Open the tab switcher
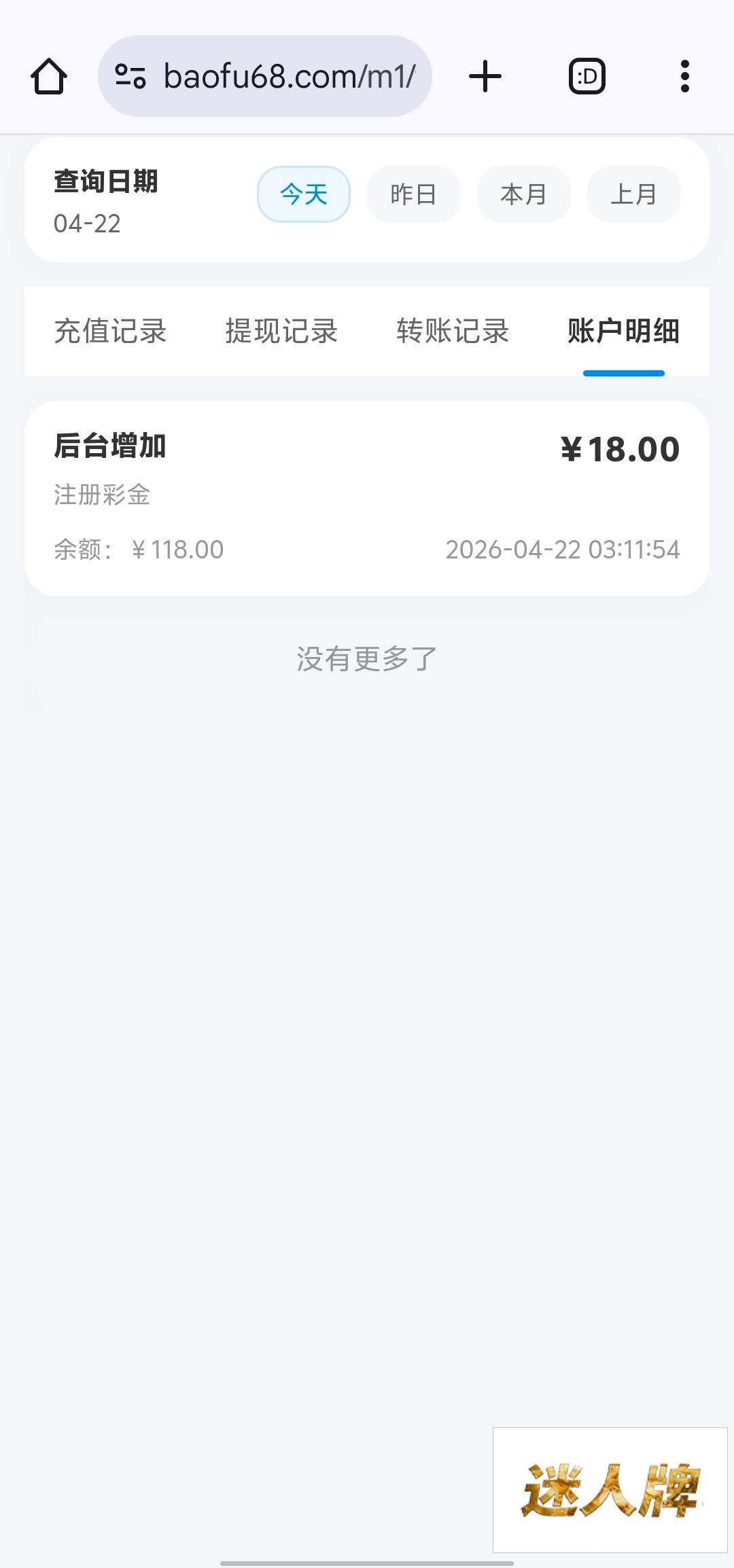The width and height of the screenshot is (734, 1568). [587, 76]
